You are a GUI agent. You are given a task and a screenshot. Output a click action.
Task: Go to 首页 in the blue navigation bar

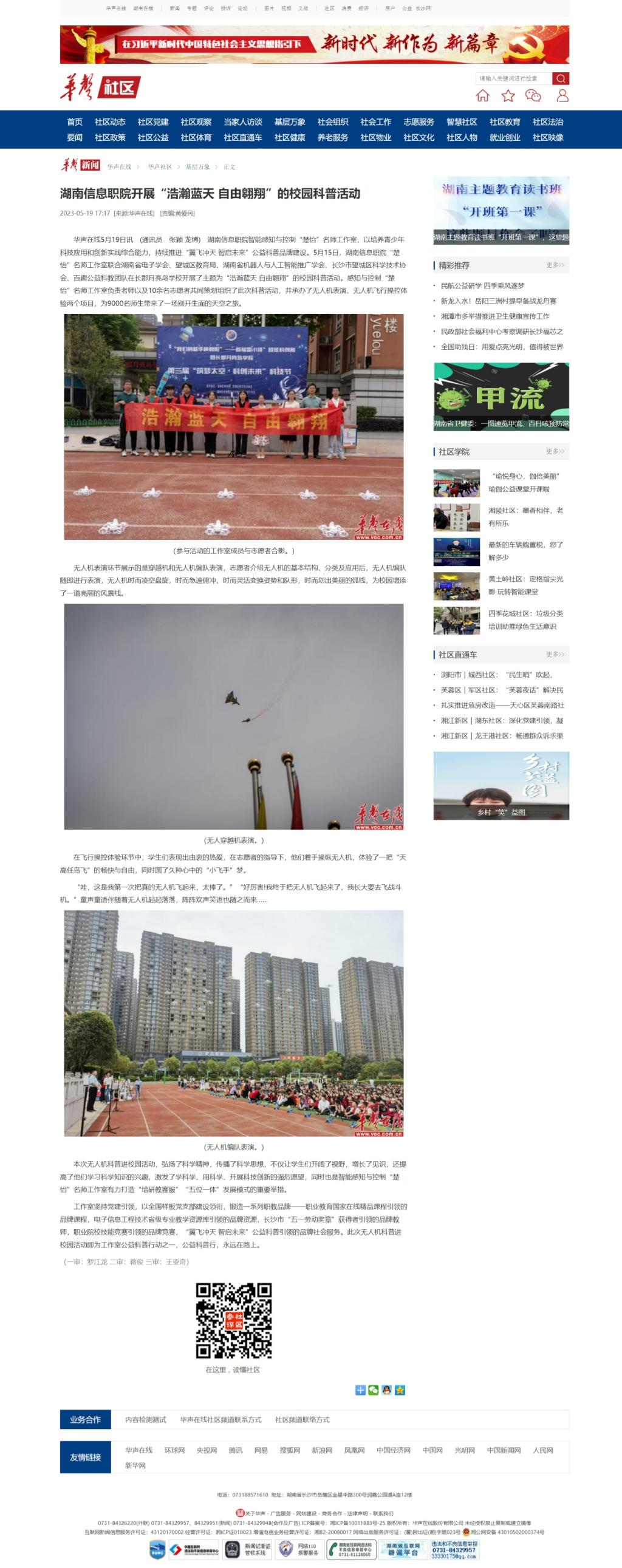click(74, 121)
